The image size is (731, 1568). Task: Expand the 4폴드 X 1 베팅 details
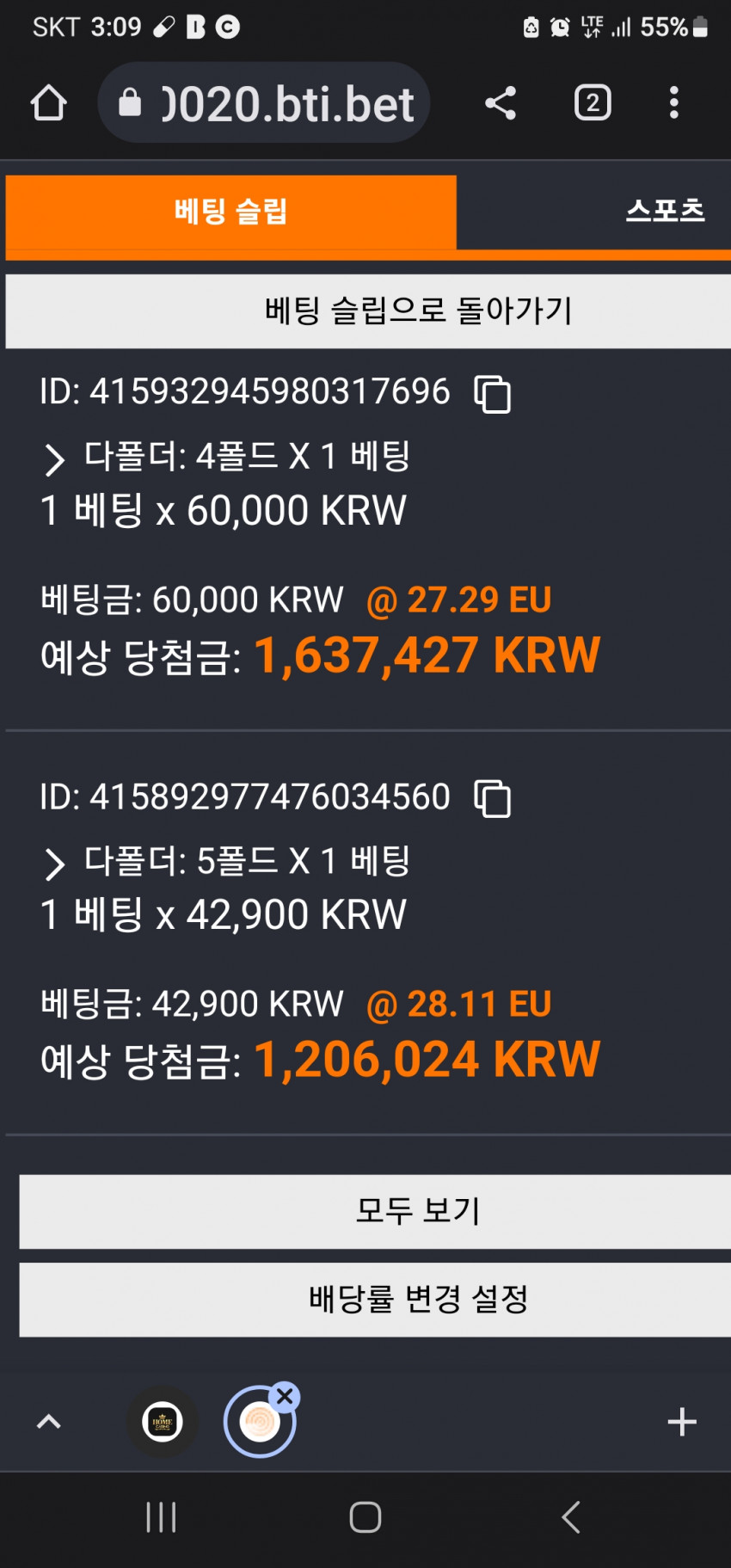click(x=54, y=459)
